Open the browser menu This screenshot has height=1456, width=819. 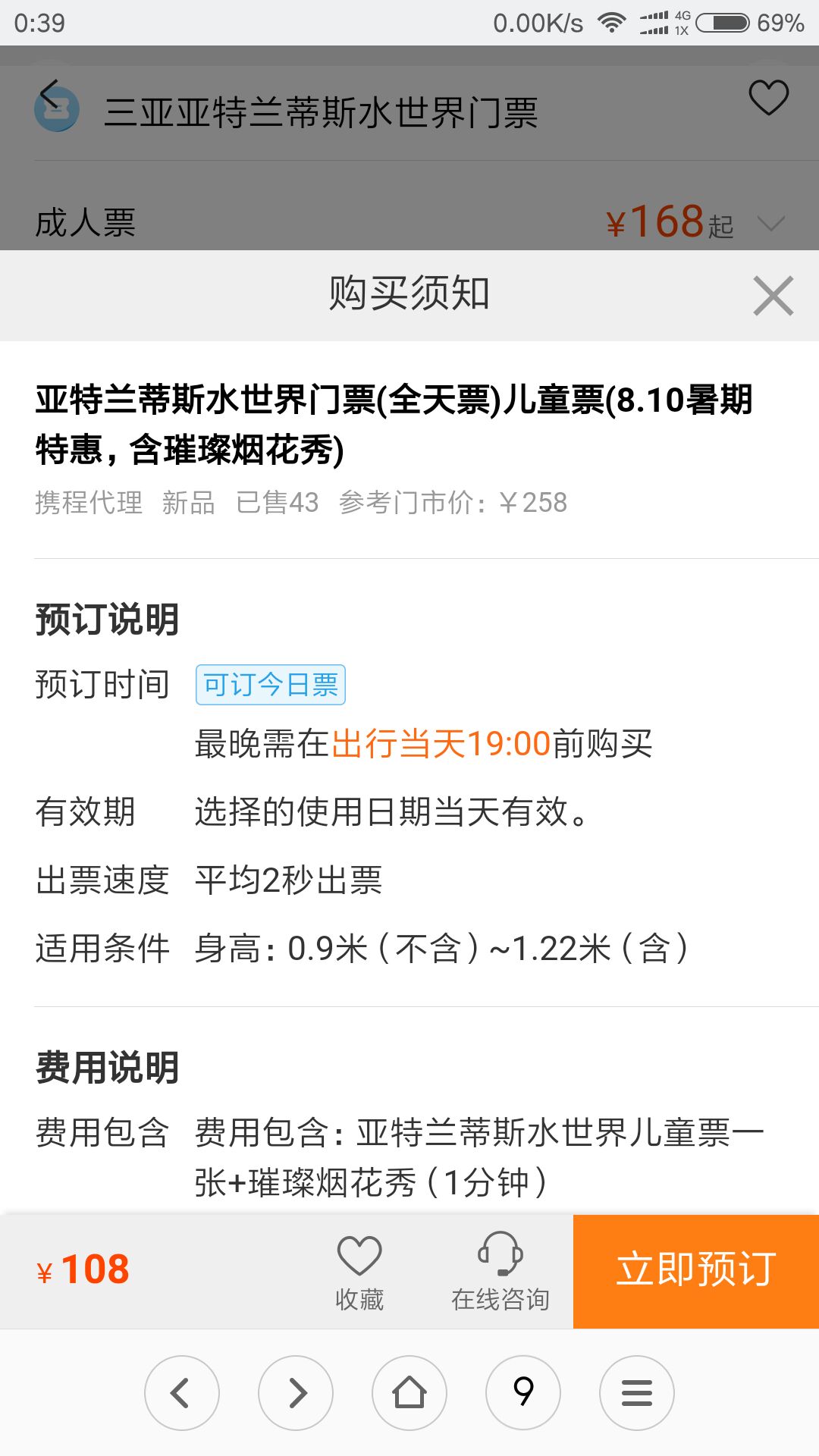click(x=637, y=1393)
